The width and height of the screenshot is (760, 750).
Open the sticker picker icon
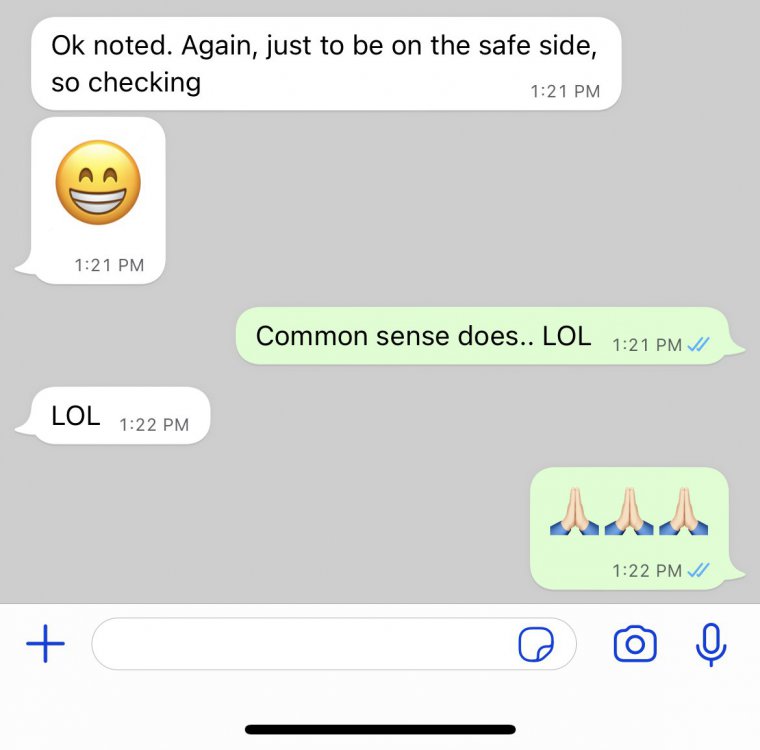536,645
